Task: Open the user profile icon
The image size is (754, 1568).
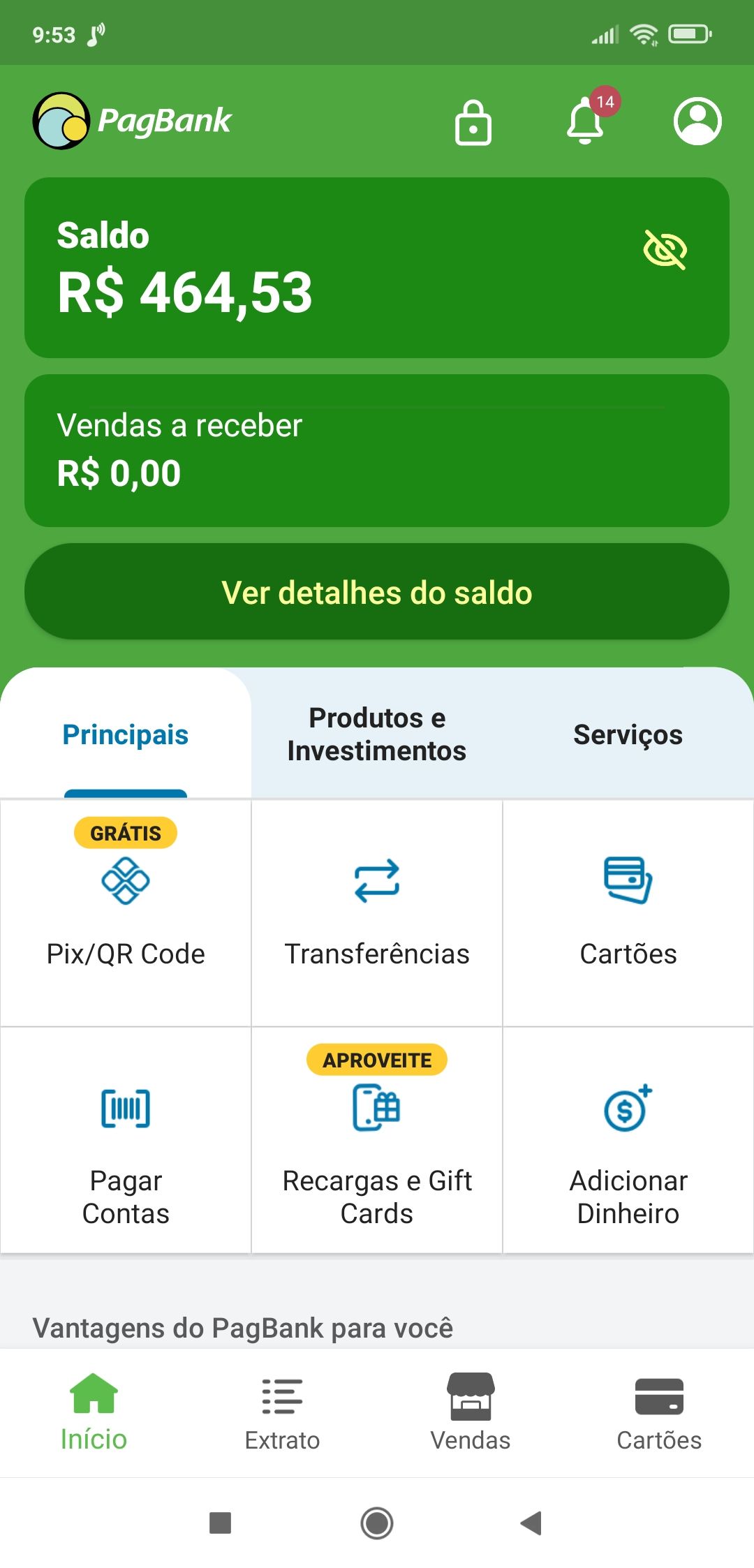Action: (697, 121)
